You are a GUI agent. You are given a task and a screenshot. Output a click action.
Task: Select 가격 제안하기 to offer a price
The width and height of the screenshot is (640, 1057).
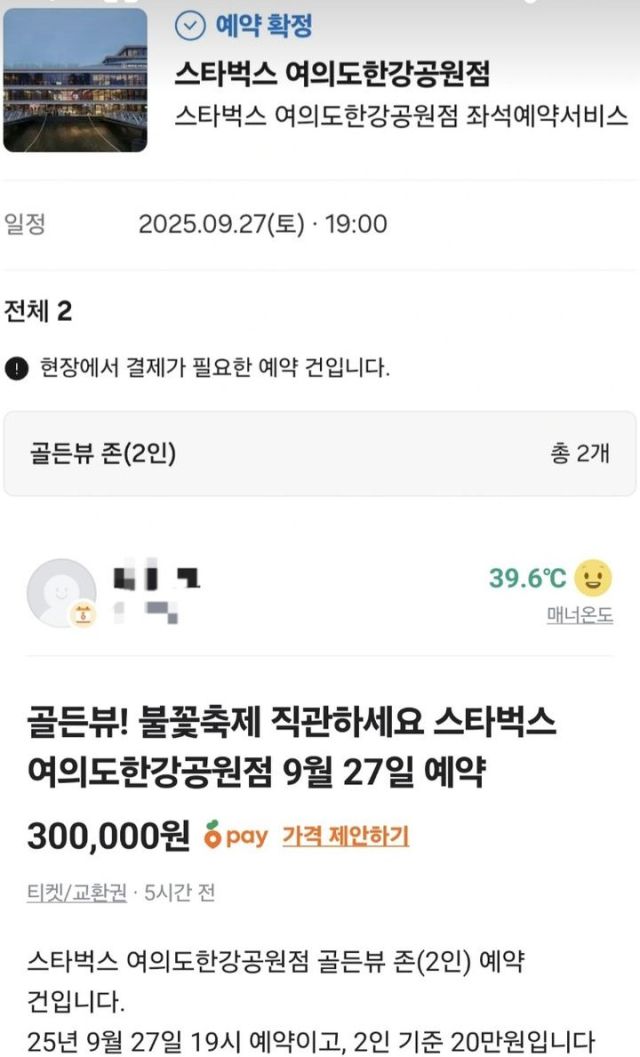click(345, 836)
